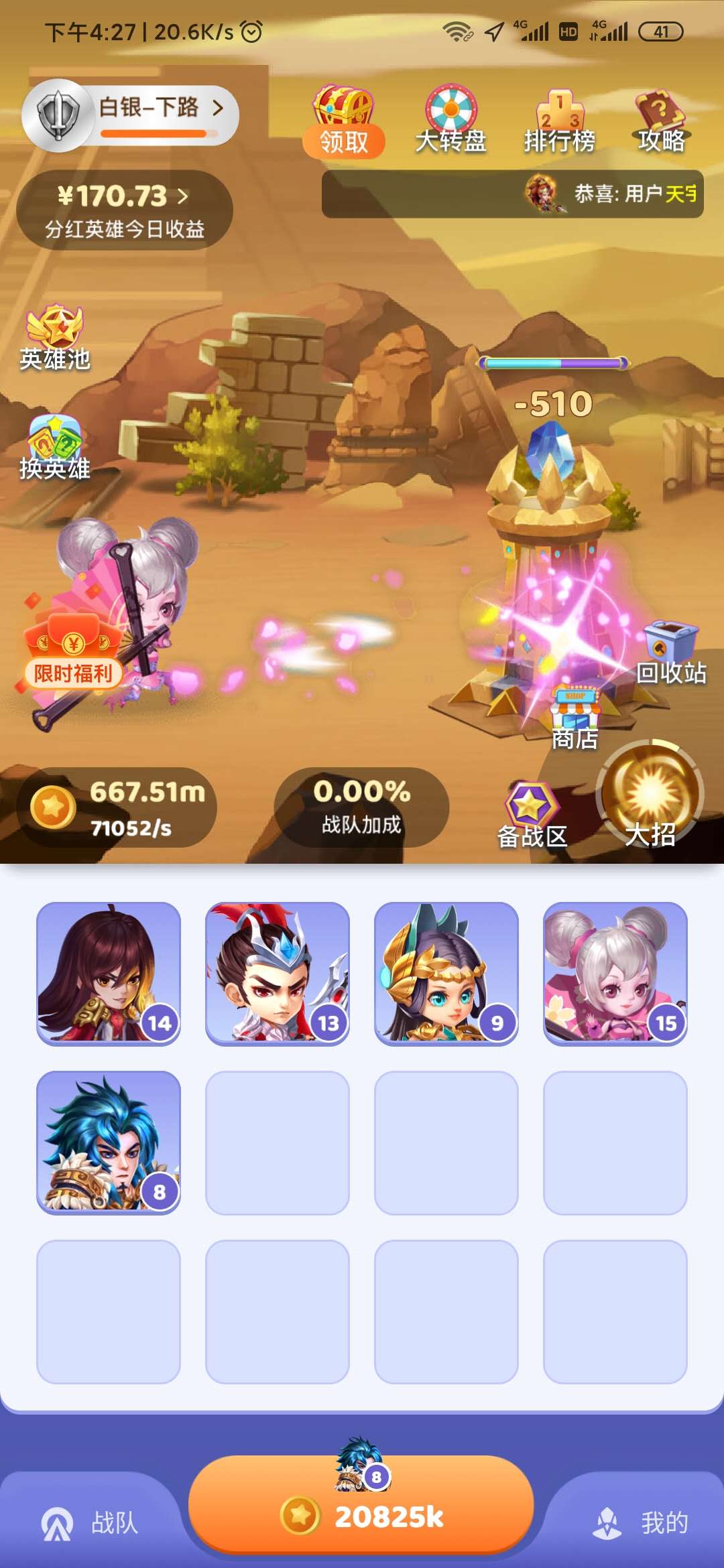Tap the 换英雄 exchange hero icon
724x1568 pixels.
(x=55, y=448)
